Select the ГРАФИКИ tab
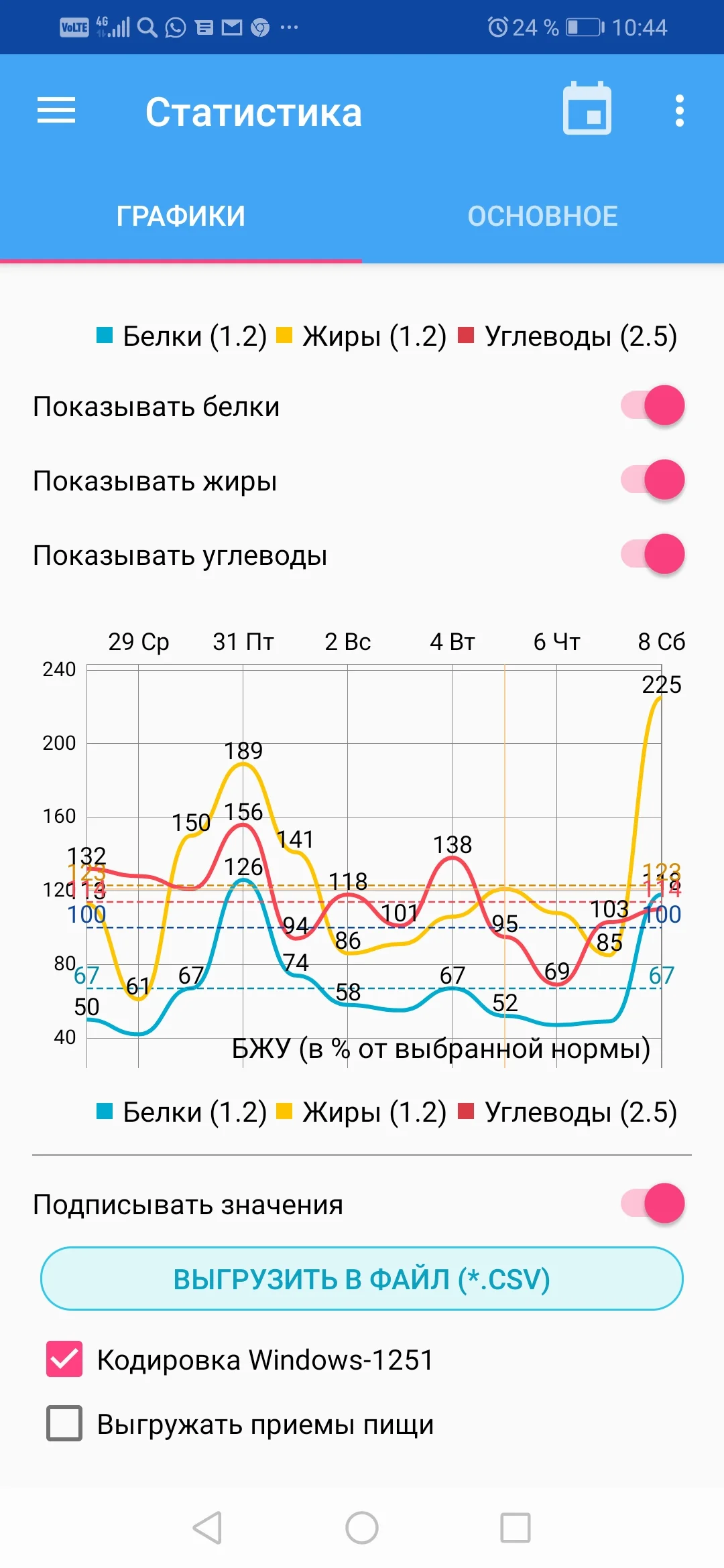Image resolution: width=724 pixels, height=1568 pixels. tap(181, 216)
